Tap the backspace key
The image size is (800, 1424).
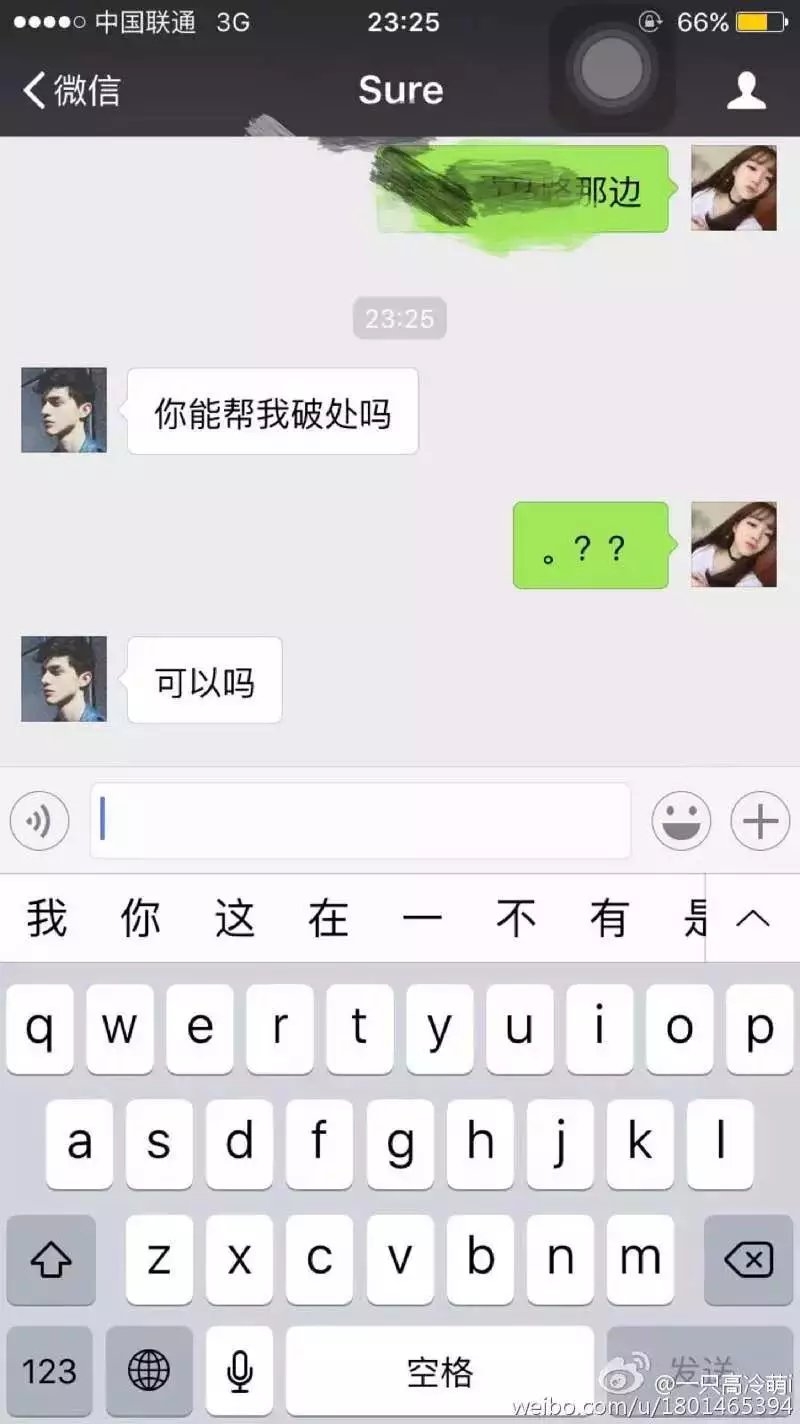click(x=748, y=1260)
